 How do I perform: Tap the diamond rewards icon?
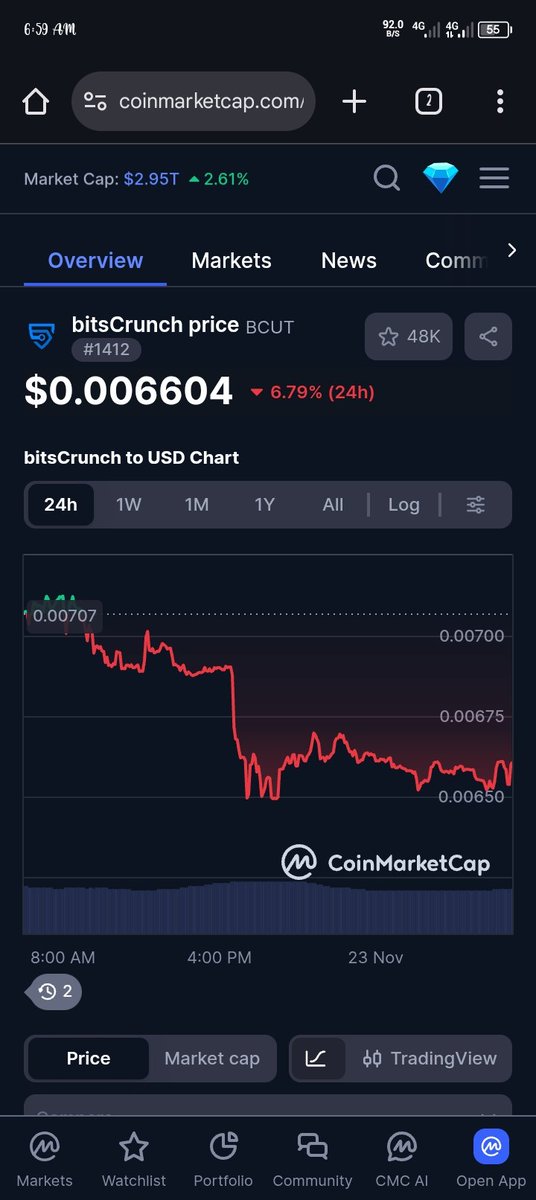point(440,179)
